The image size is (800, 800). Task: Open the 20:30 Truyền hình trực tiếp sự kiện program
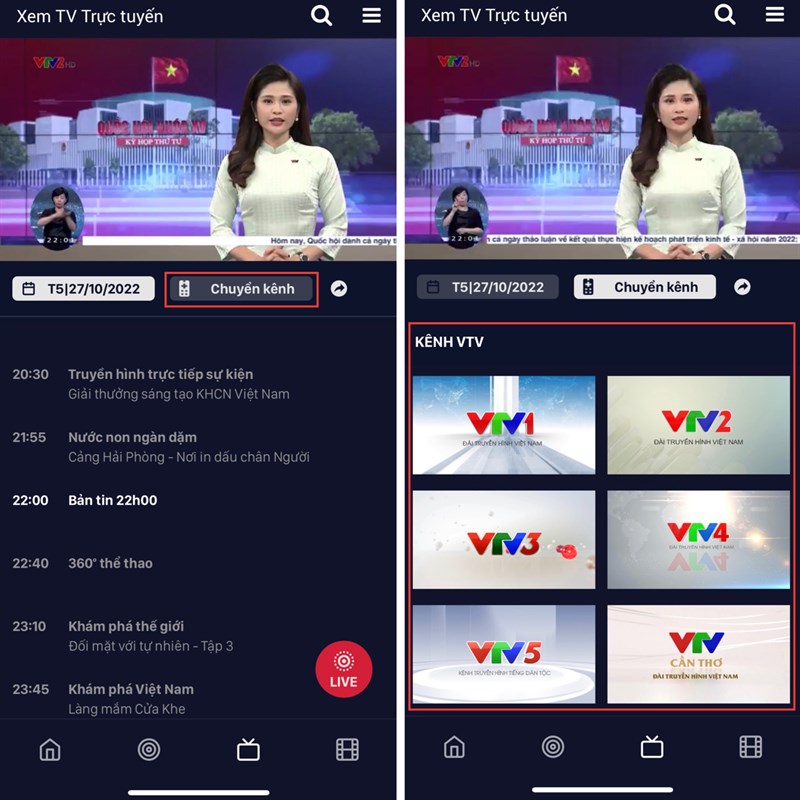(x=178, y=383)
